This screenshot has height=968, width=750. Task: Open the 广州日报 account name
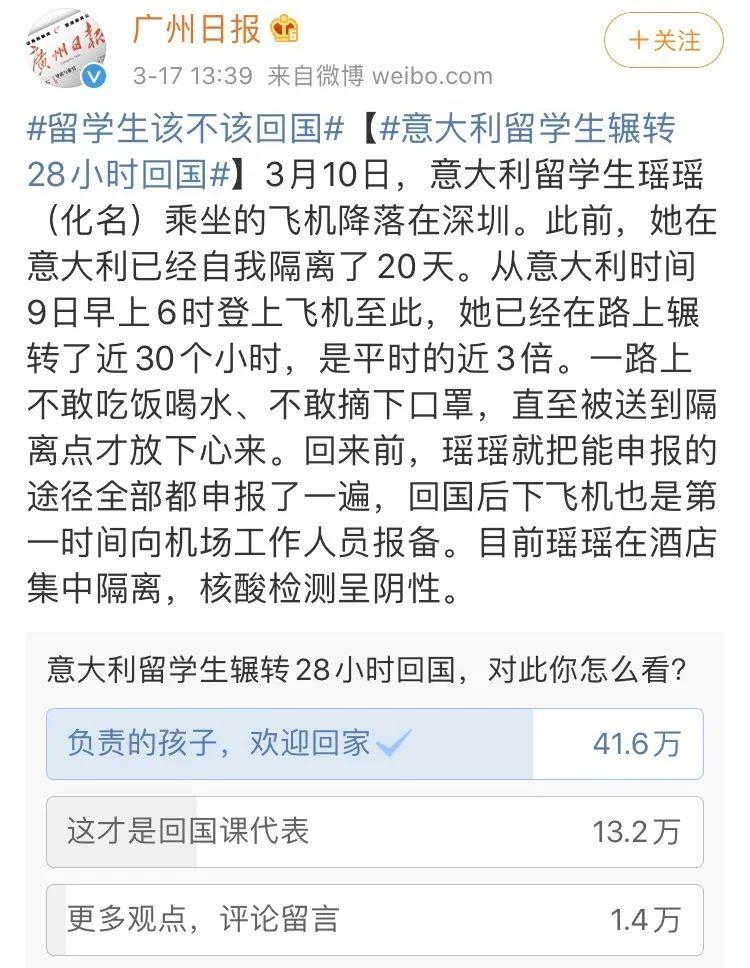197,28
